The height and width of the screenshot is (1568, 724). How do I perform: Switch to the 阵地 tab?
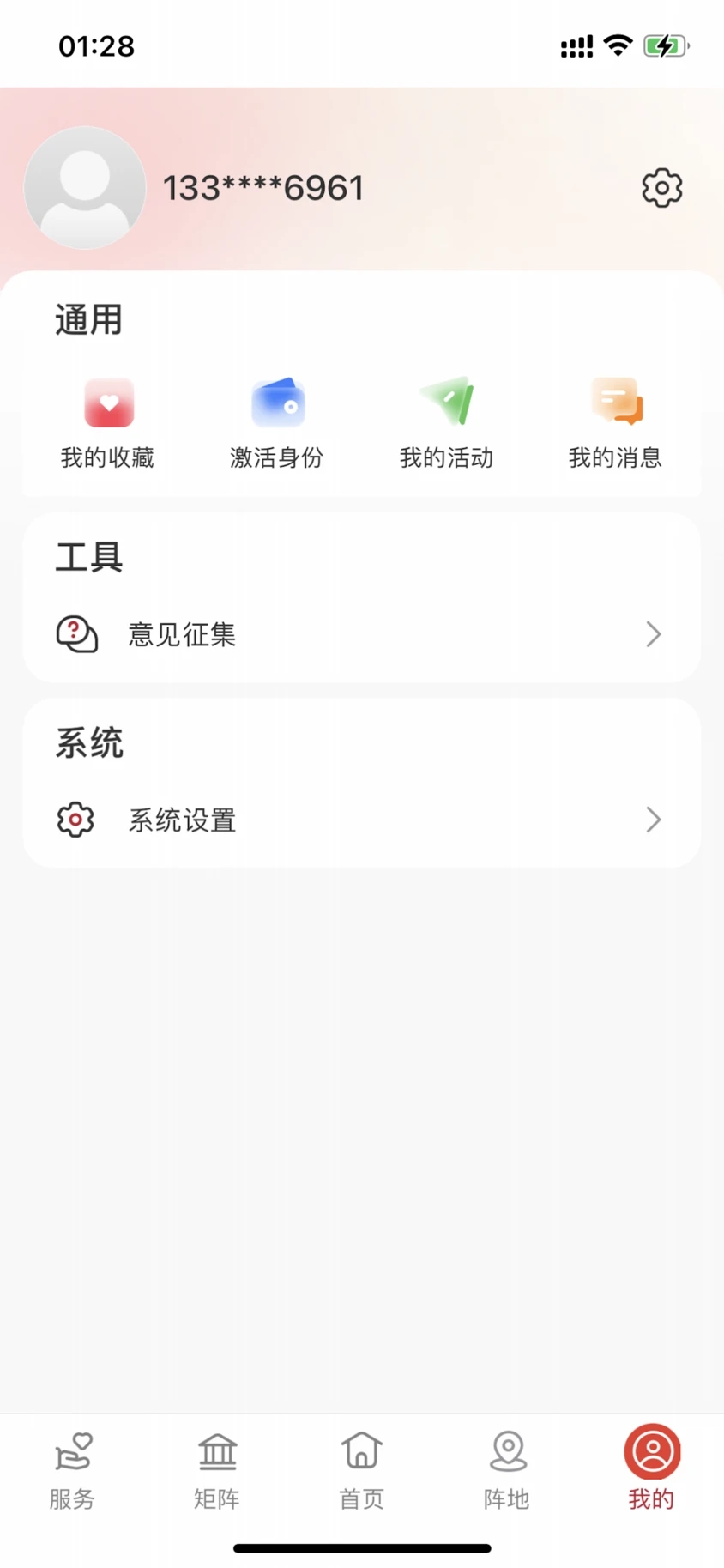506,1468
